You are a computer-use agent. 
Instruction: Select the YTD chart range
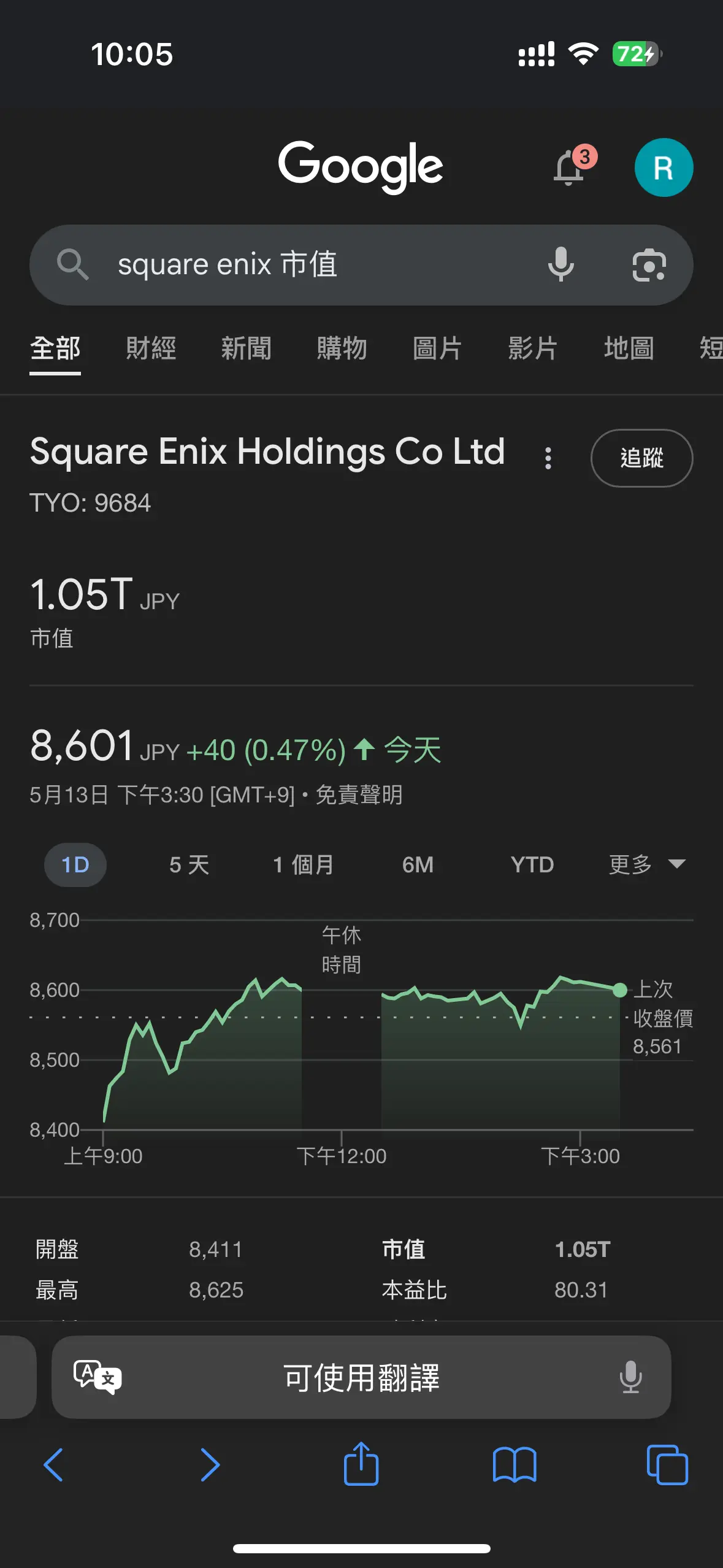coord(532,865)
